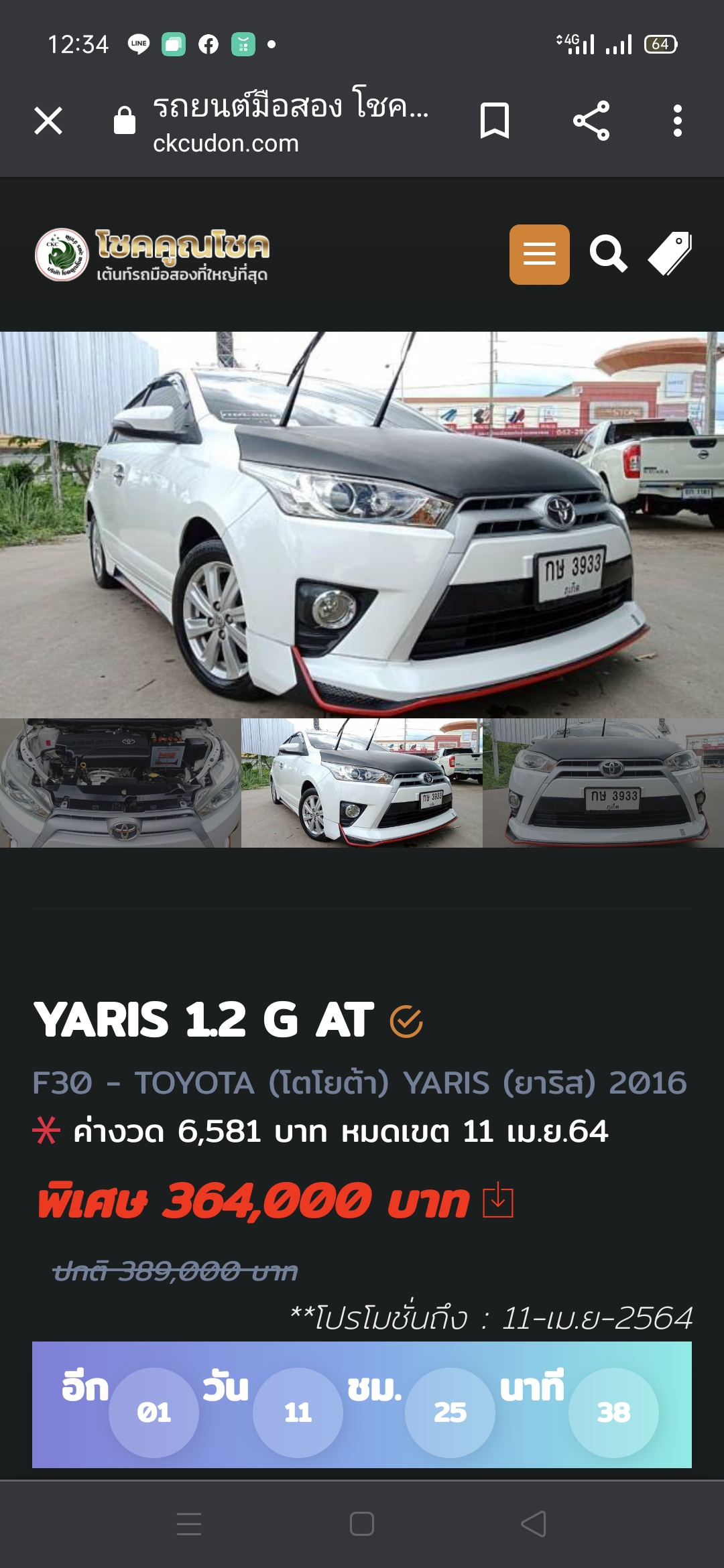The width and height of the screenshot is (724, 1568).
Task: Open the engine bay thumbnail
Action: 120,783
